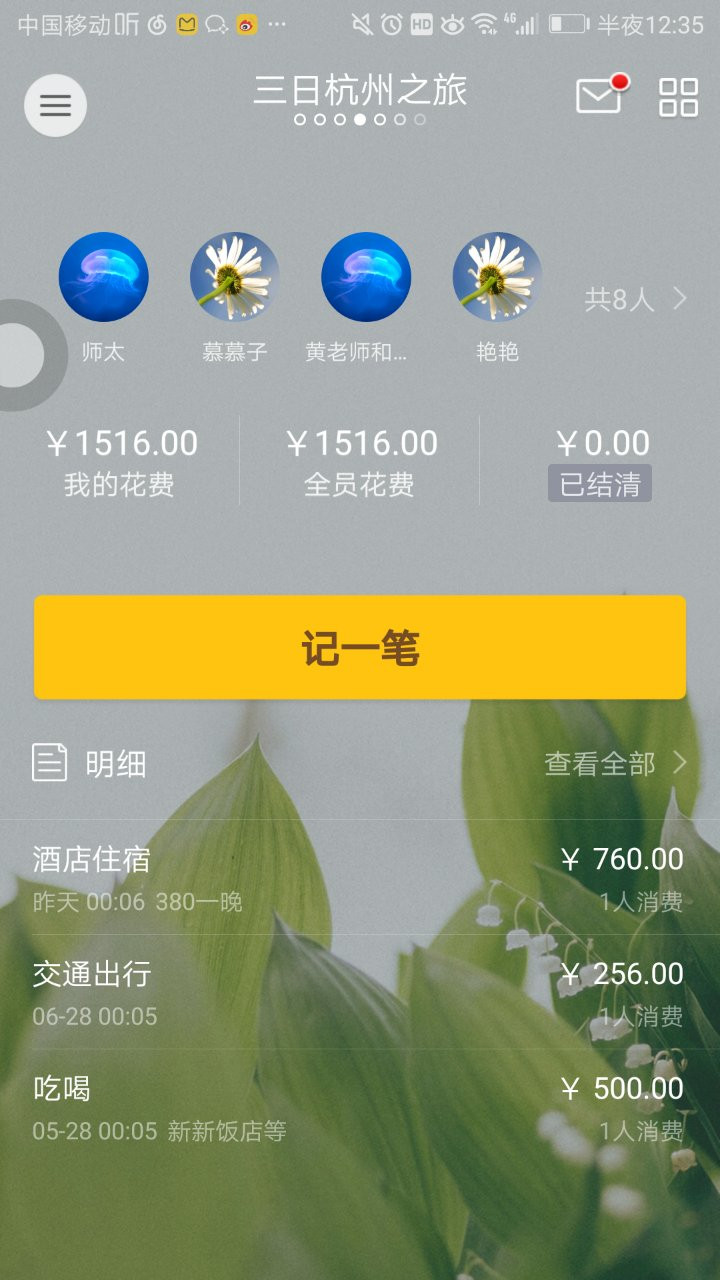This screenshot has height=1280, width=720.
Task: Select the 交通出行 expense row
Action: point(360,992)
